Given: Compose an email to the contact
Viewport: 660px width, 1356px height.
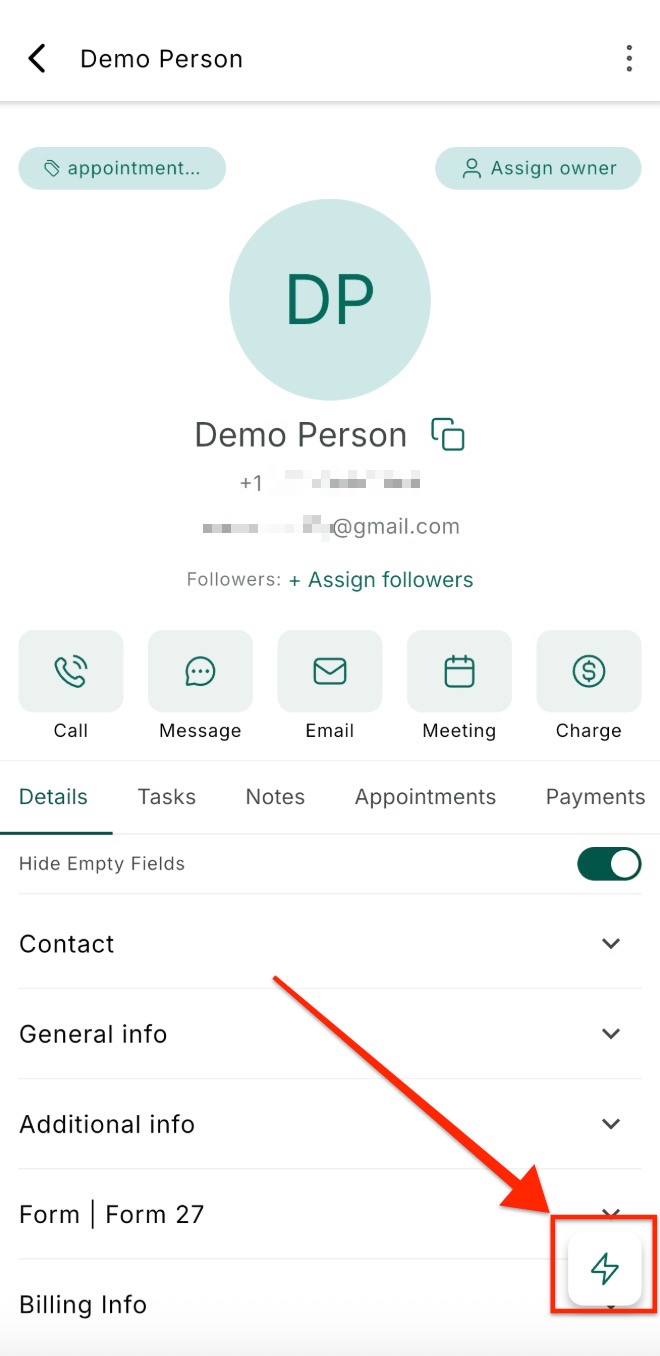Looking at the screenshot, I should (330, 672).
